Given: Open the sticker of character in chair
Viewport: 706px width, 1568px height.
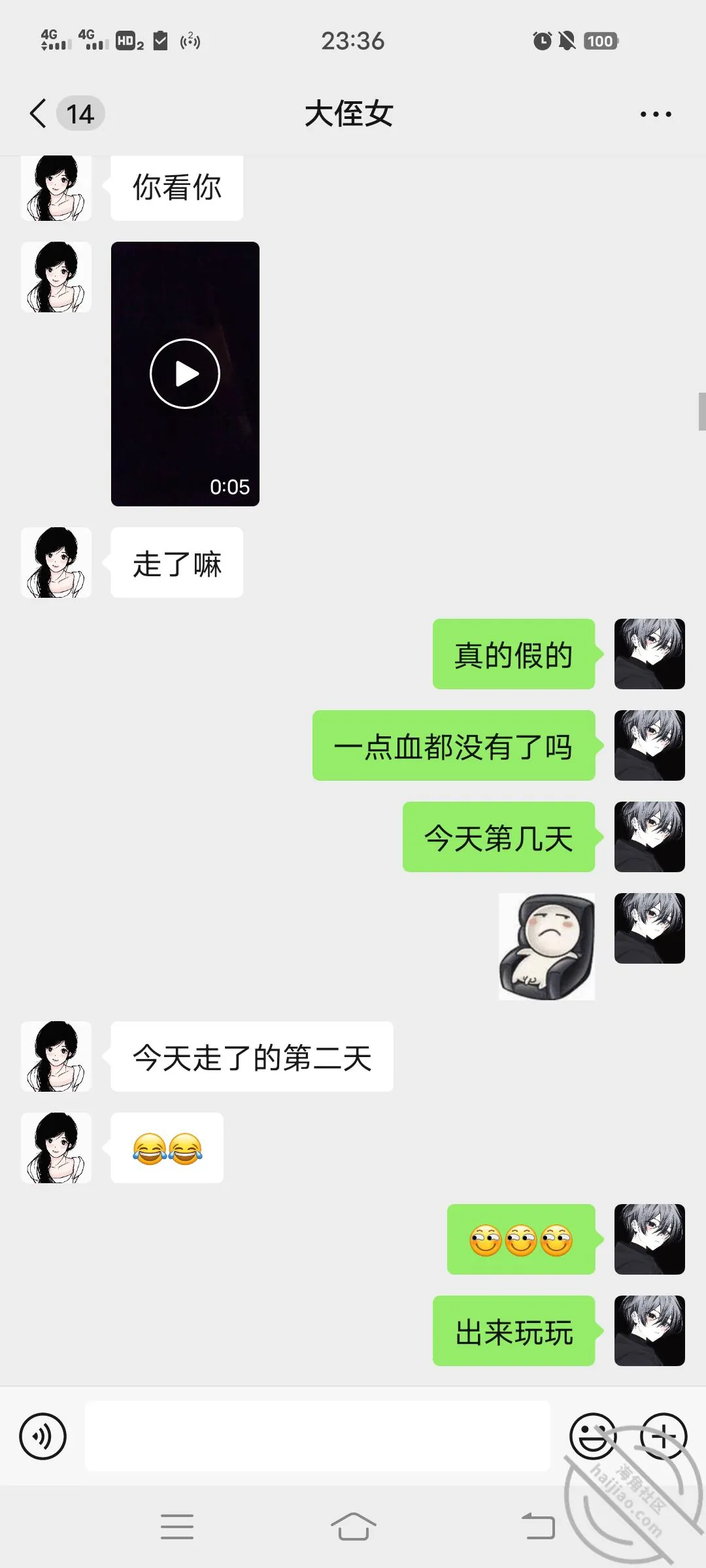Looking at the screenshot, I should click(547, 946).
